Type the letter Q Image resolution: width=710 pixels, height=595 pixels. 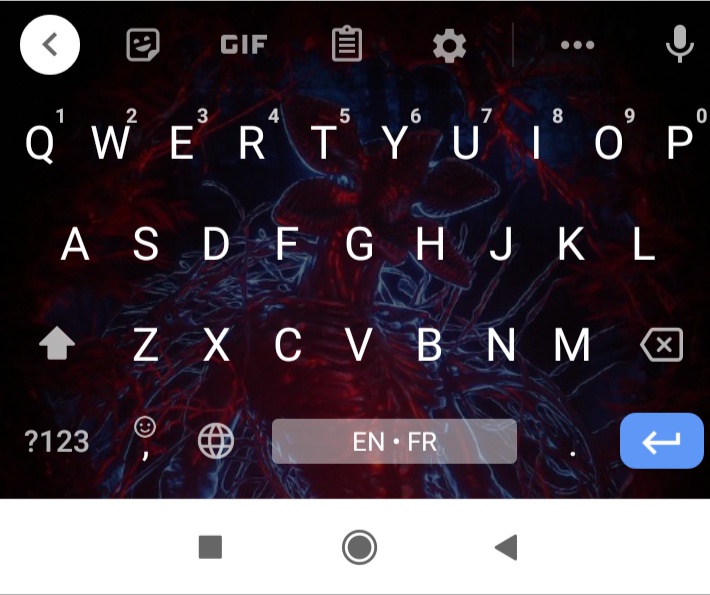[x=40, y=145]
